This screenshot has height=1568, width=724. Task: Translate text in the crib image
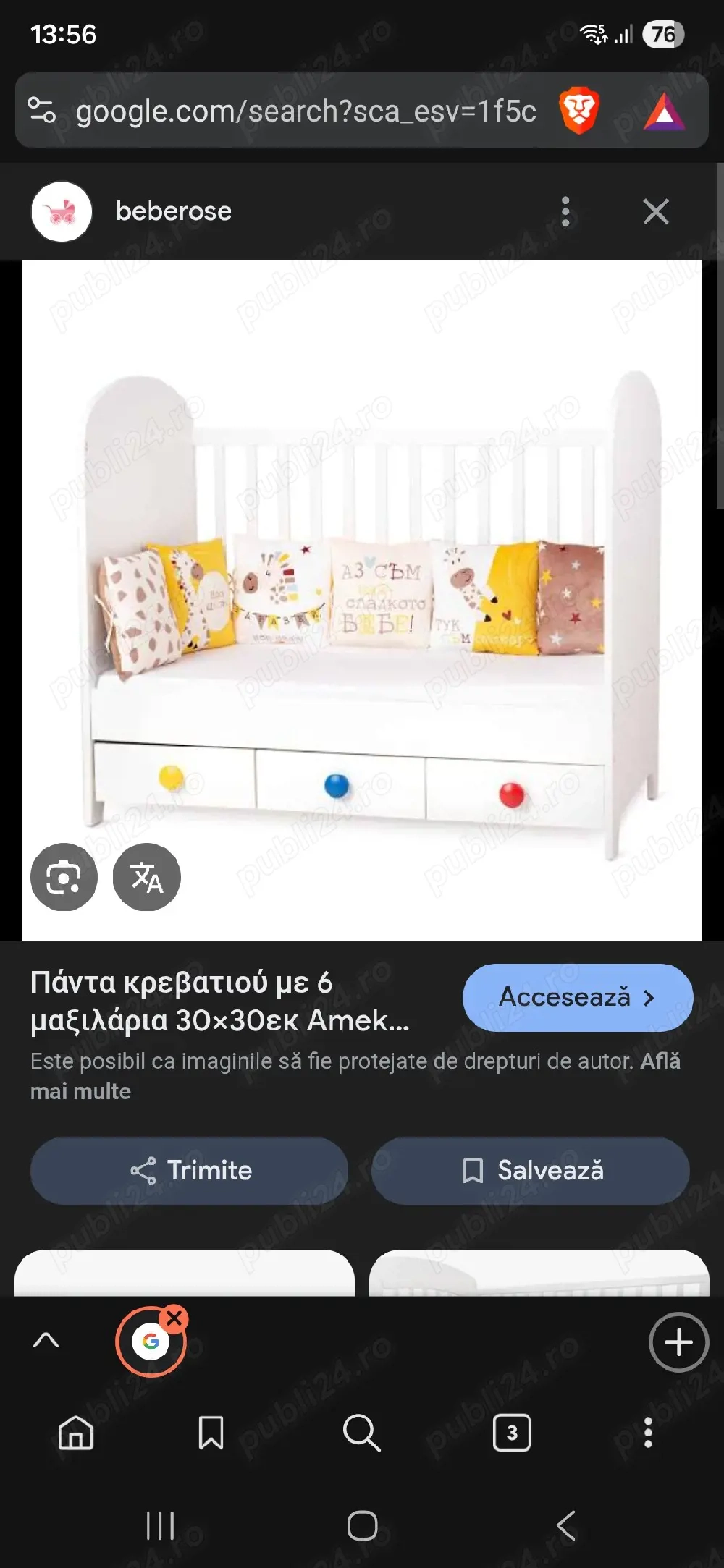pos(147,877)
